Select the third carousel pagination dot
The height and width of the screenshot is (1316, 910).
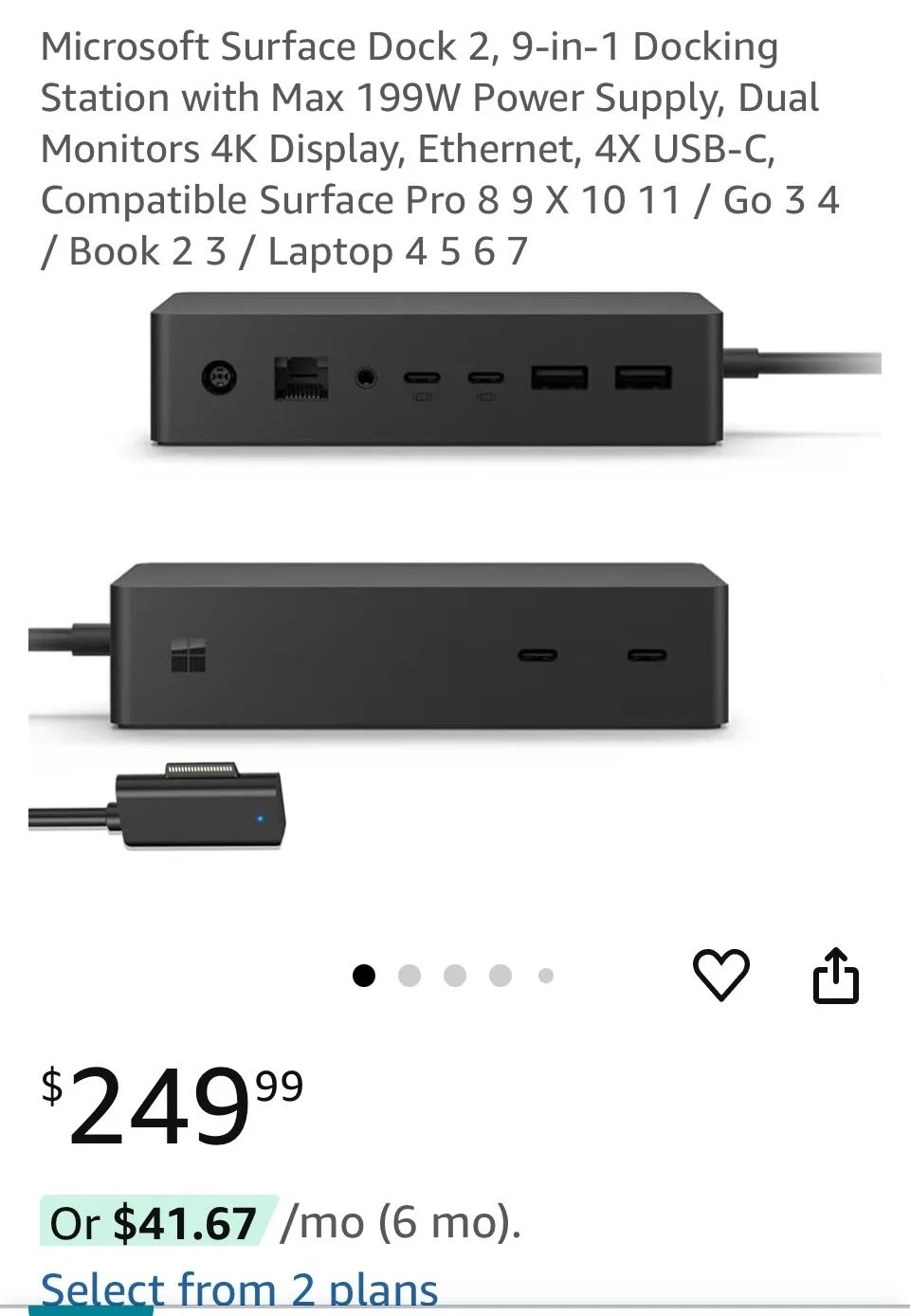click(x=454, y=974)
